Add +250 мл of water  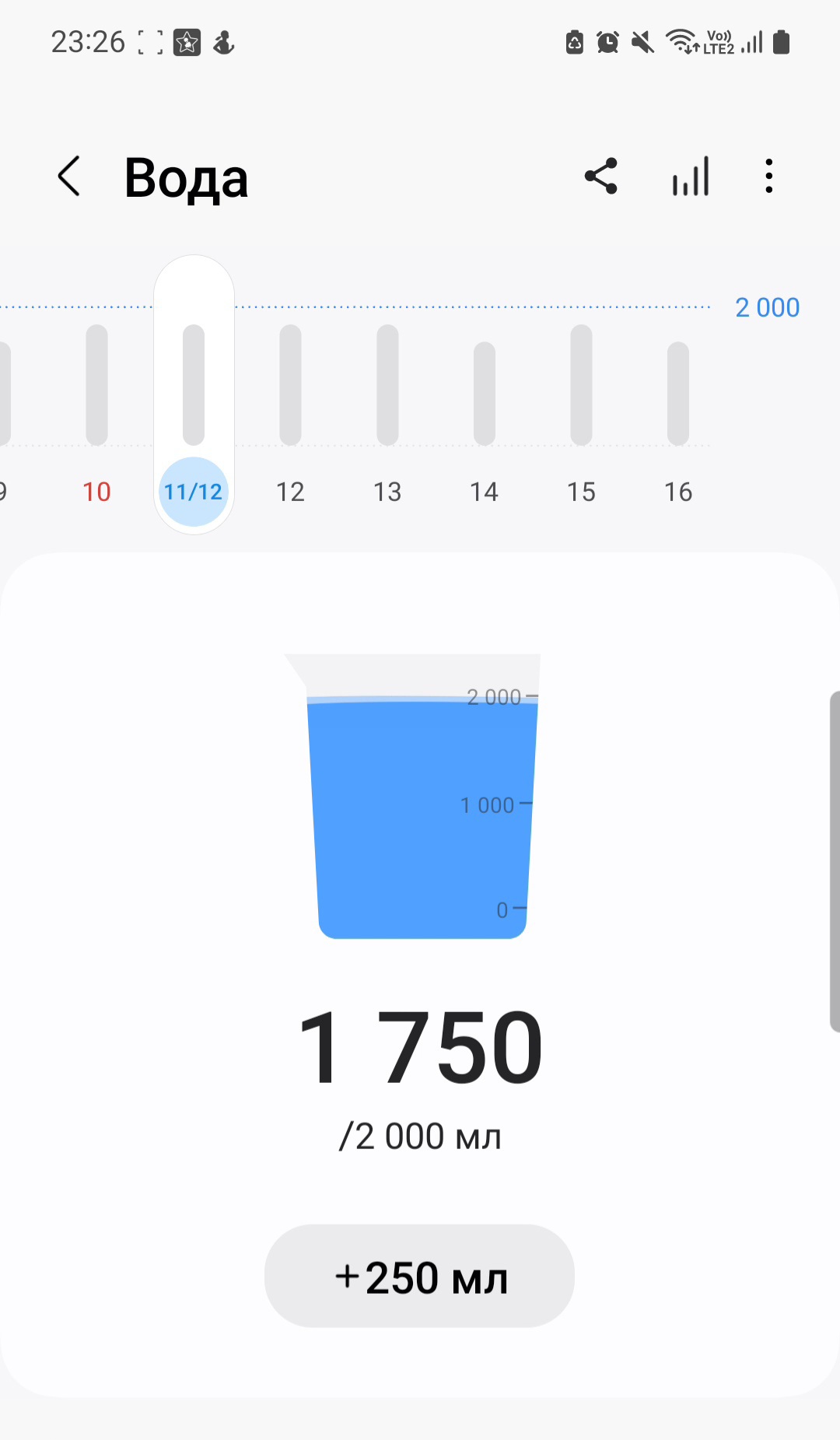pos(419,1276)
